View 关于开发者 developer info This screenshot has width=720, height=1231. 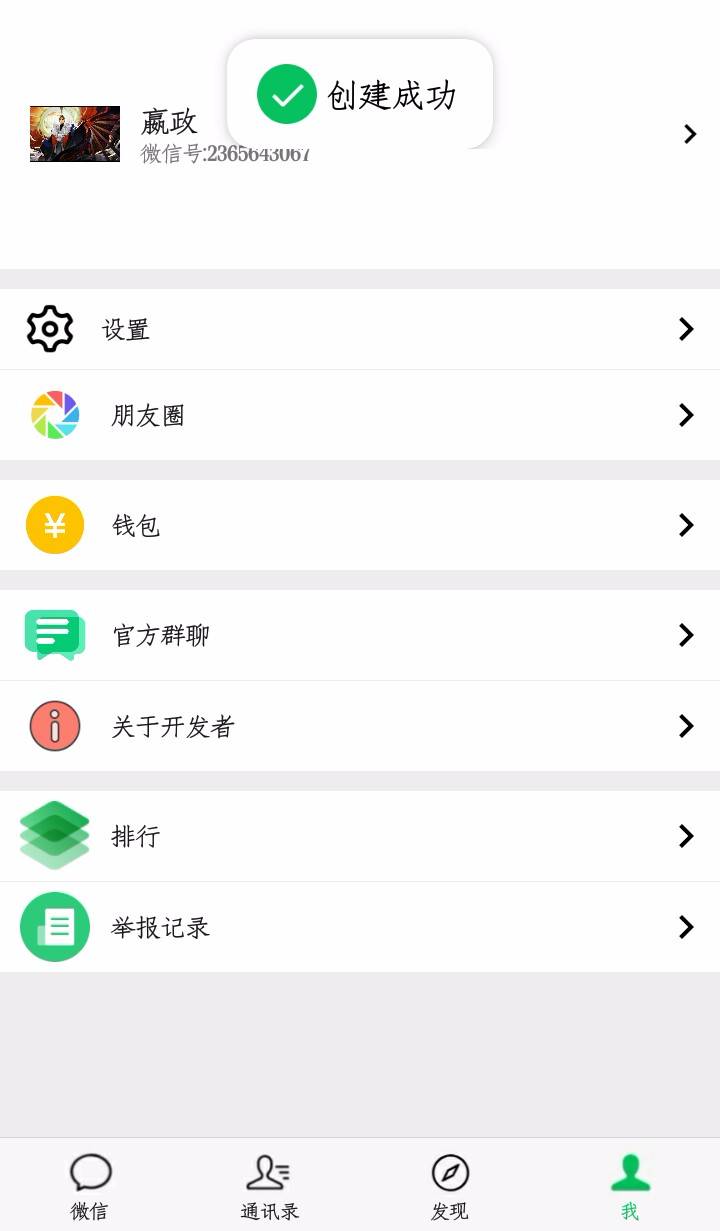pos(360,726)
